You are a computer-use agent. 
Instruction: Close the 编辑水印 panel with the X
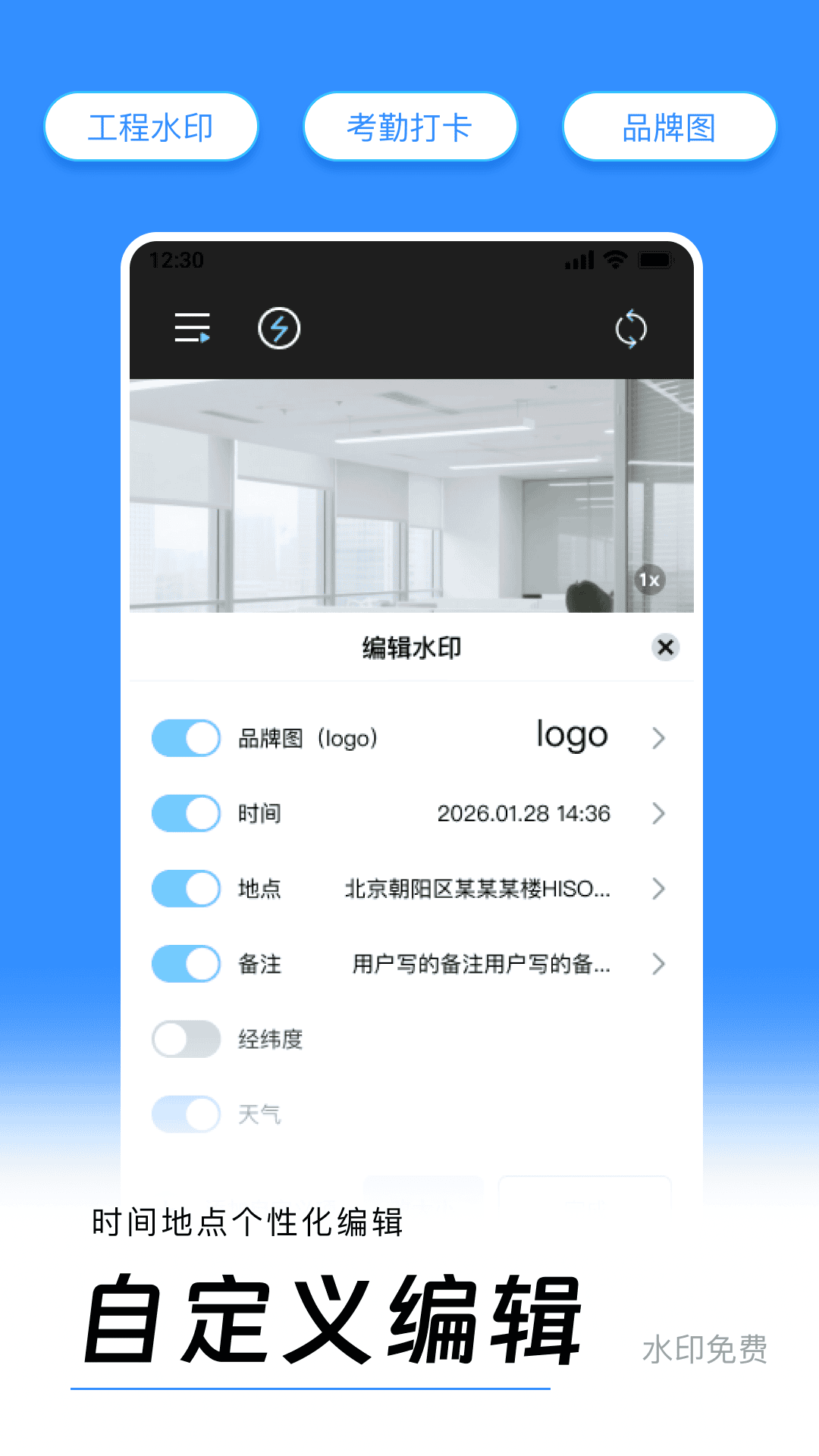click(665, 648)
